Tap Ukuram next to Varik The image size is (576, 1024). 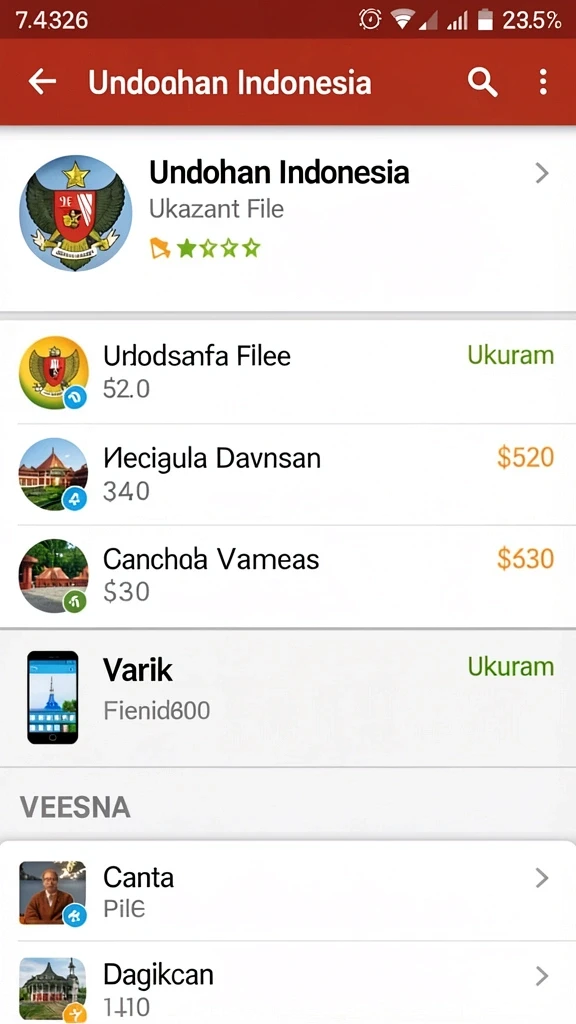pyautogui.click(x=510, y=667)
